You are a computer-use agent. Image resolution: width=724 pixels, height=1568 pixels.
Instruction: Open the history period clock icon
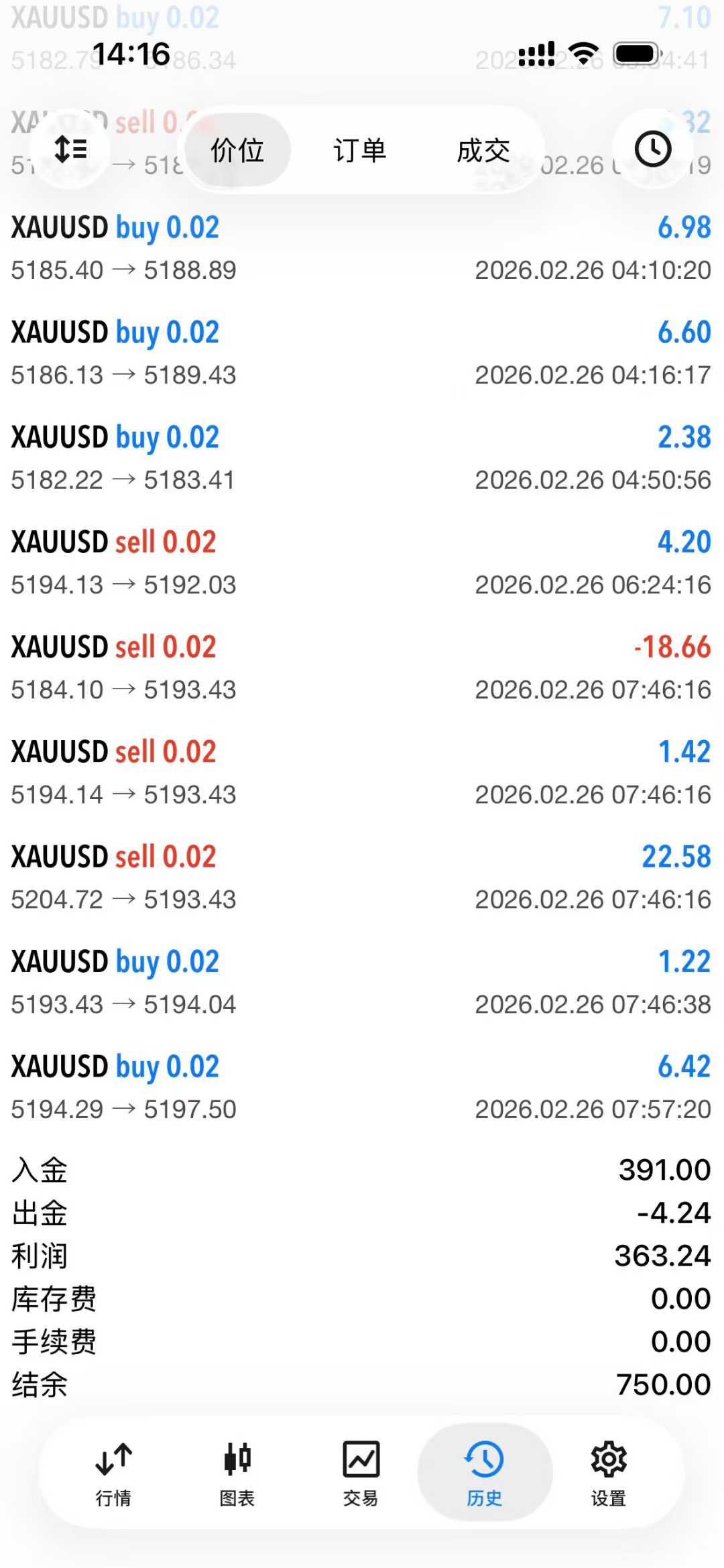pyautogui.click(x=653, y=149)
